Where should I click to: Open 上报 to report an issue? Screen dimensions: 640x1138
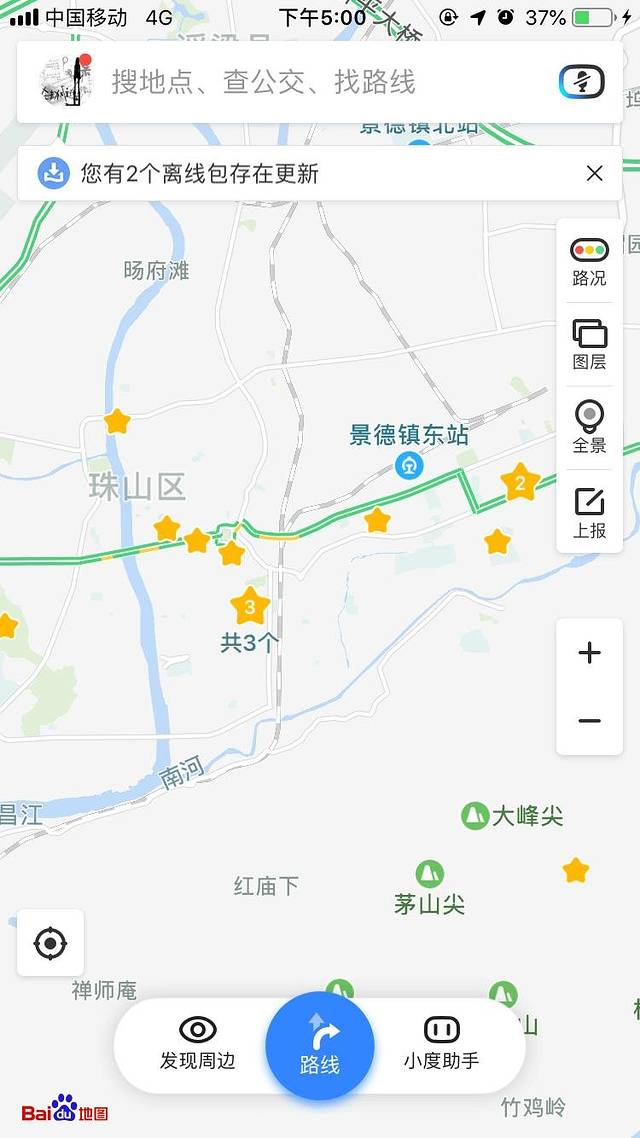[x=589, y=512]
